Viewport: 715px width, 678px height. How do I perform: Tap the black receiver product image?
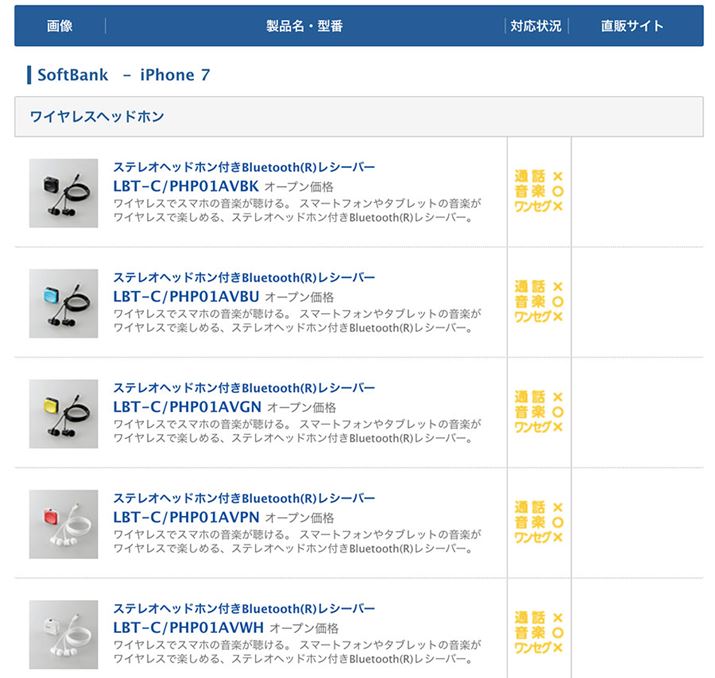[64, 193]
